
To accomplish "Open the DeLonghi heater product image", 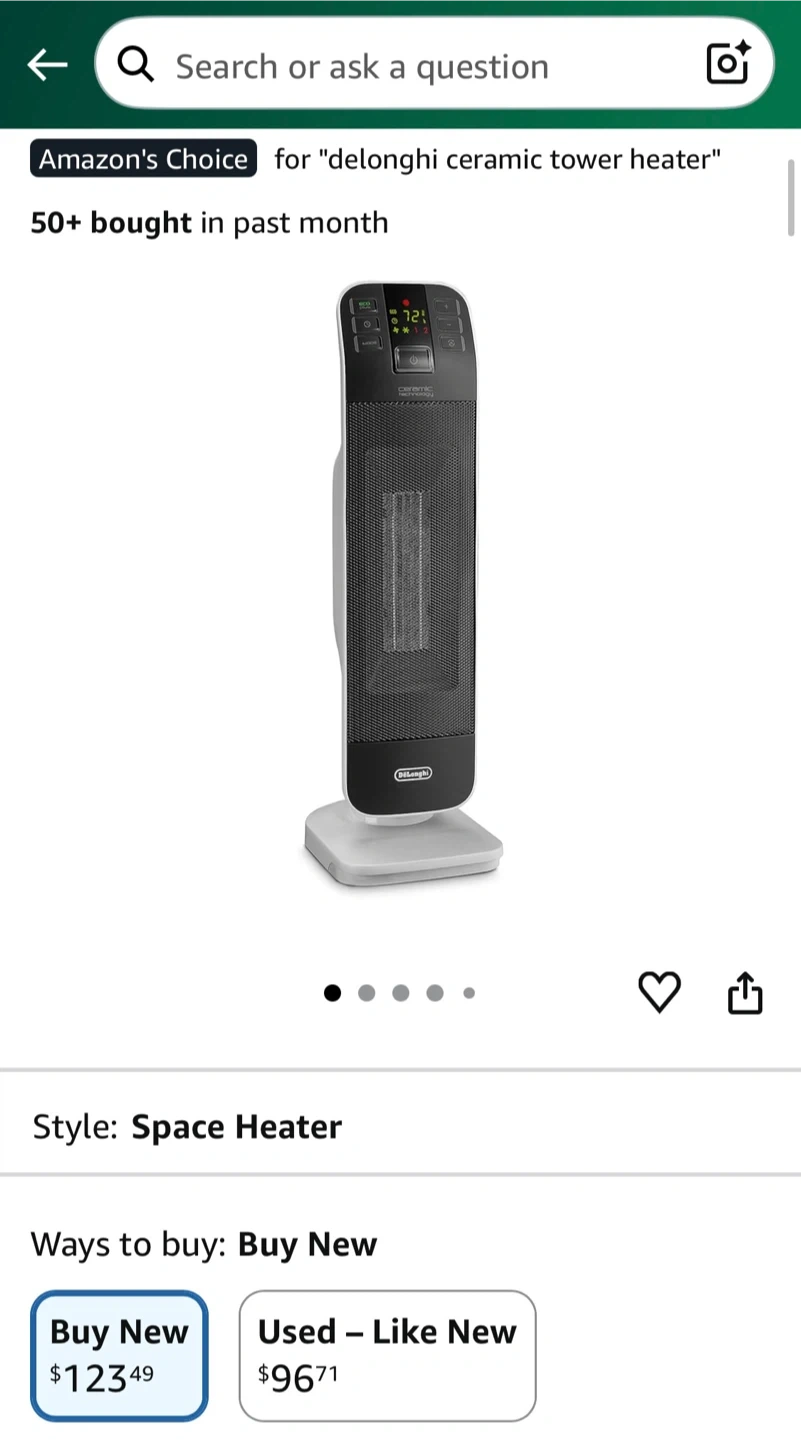I will click(x=403, y=585).
